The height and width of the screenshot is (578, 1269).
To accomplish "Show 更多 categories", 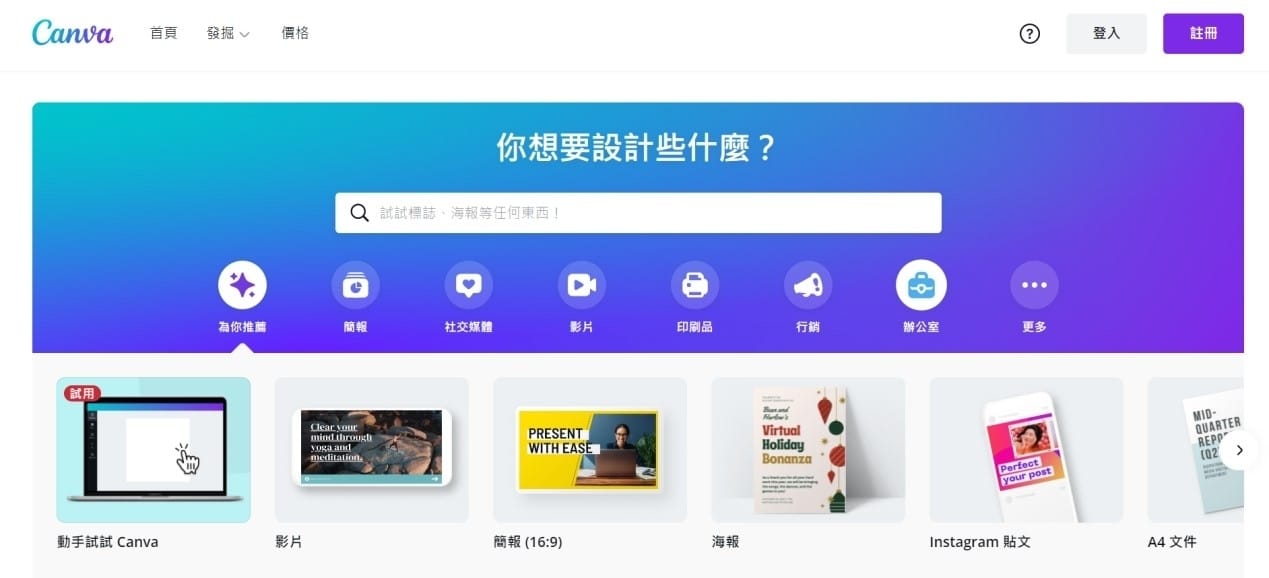I will coord(1034,286).
